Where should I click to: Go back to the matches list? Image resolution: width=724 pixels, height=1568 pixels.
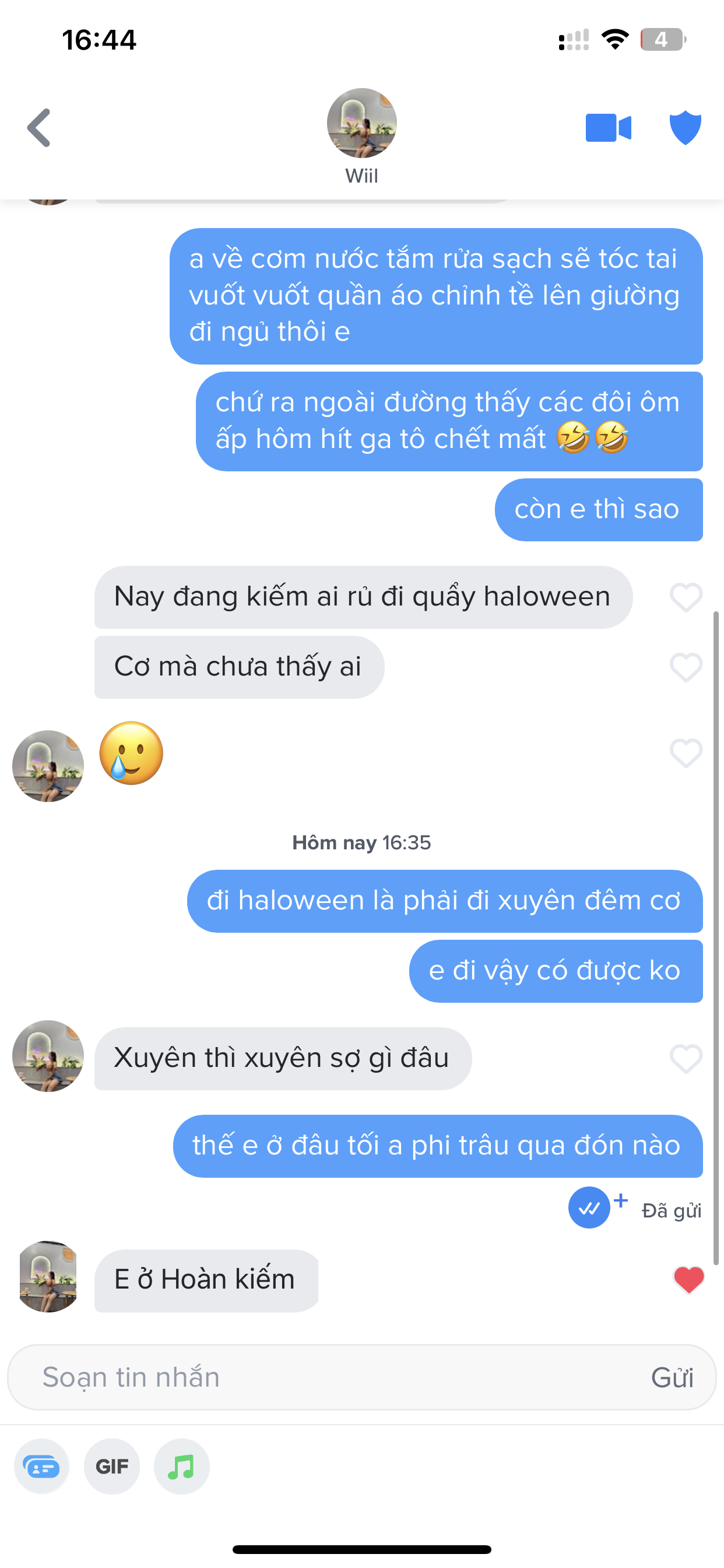point(39,128)
